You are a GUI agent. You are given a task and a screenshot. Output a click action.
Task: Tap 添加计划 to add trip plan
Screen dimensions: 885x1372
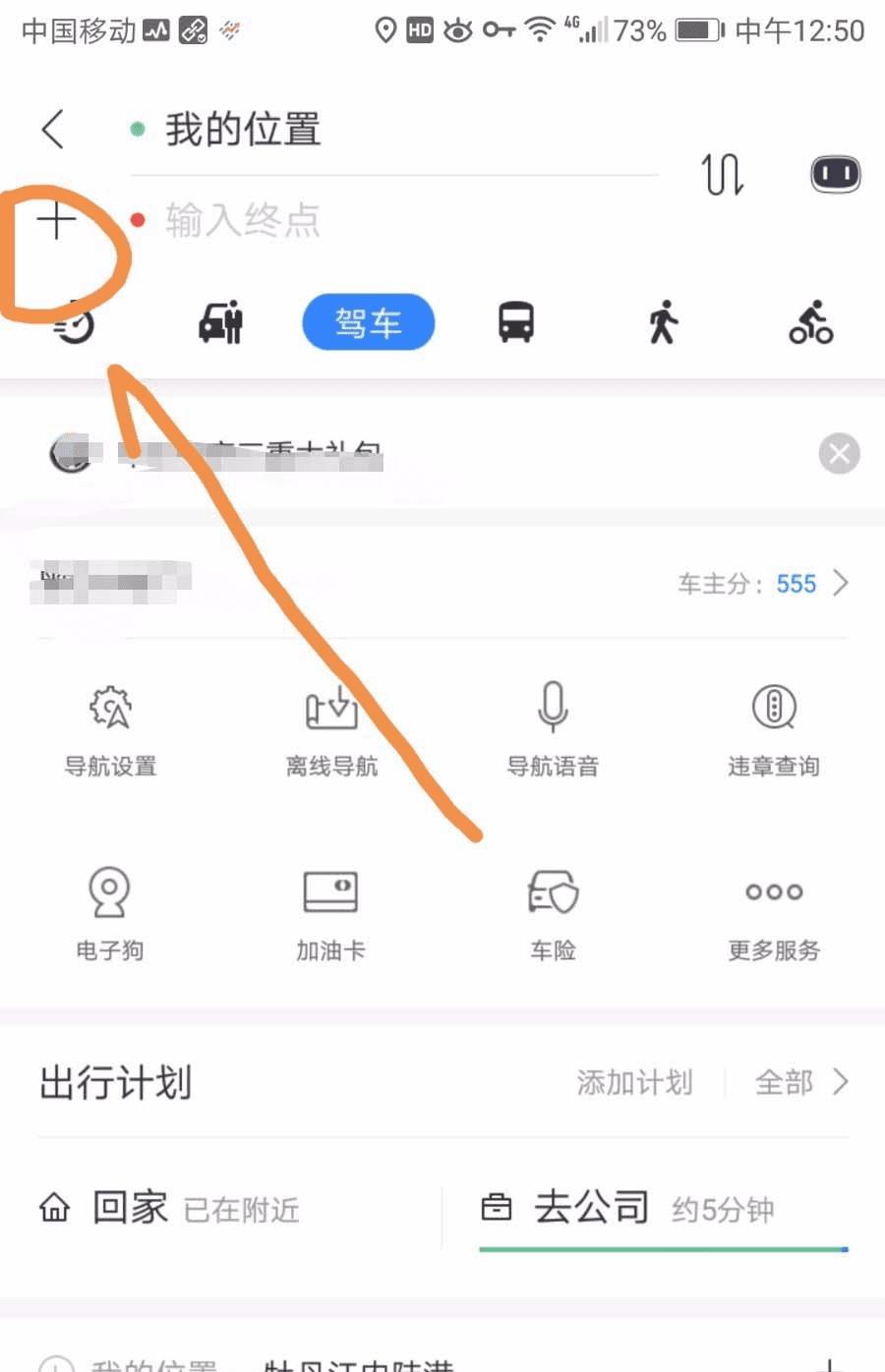click(x=635, y=1083)
